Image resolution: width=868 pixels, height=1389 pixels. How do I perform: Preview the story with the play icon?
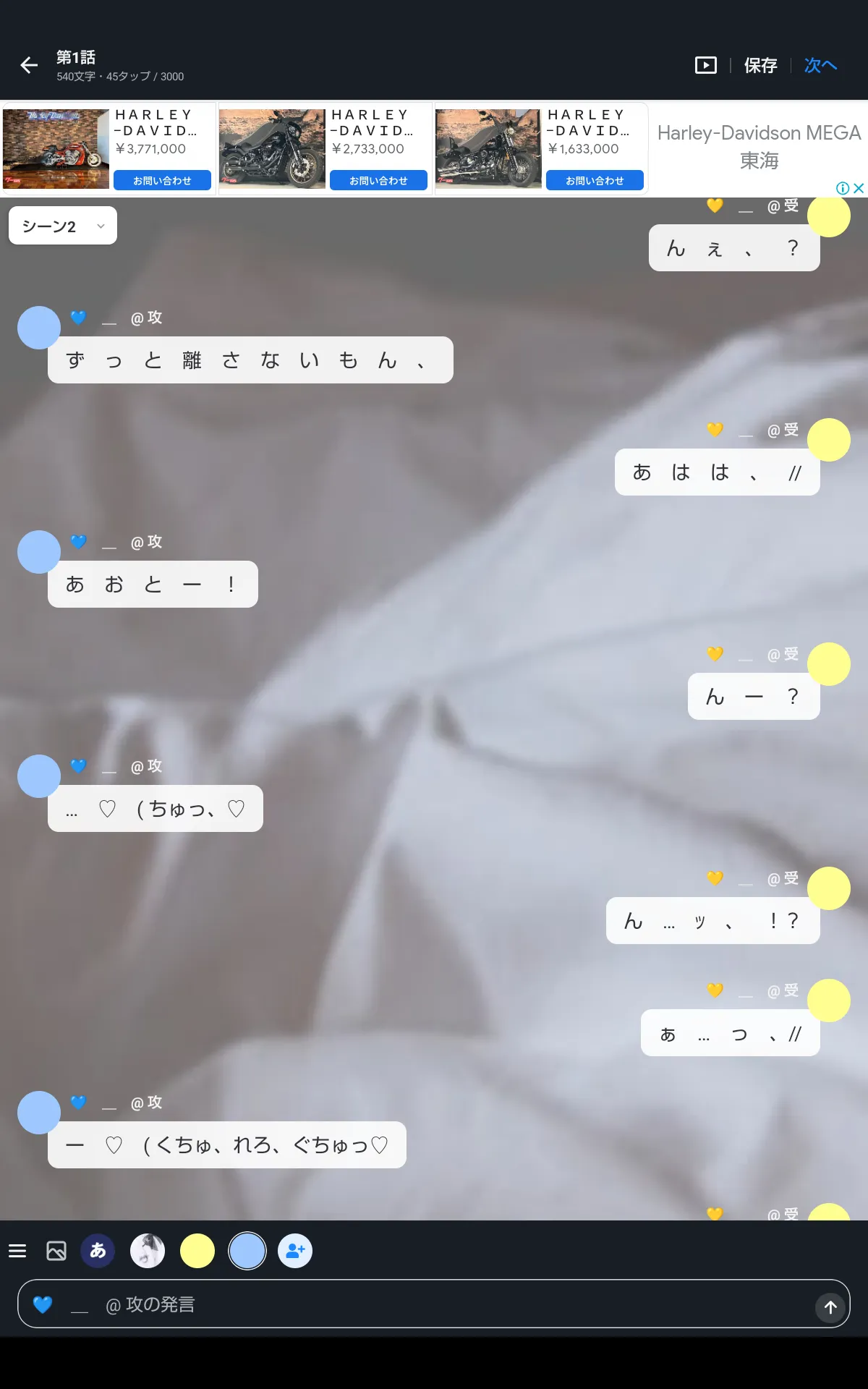tap(705, 65)
